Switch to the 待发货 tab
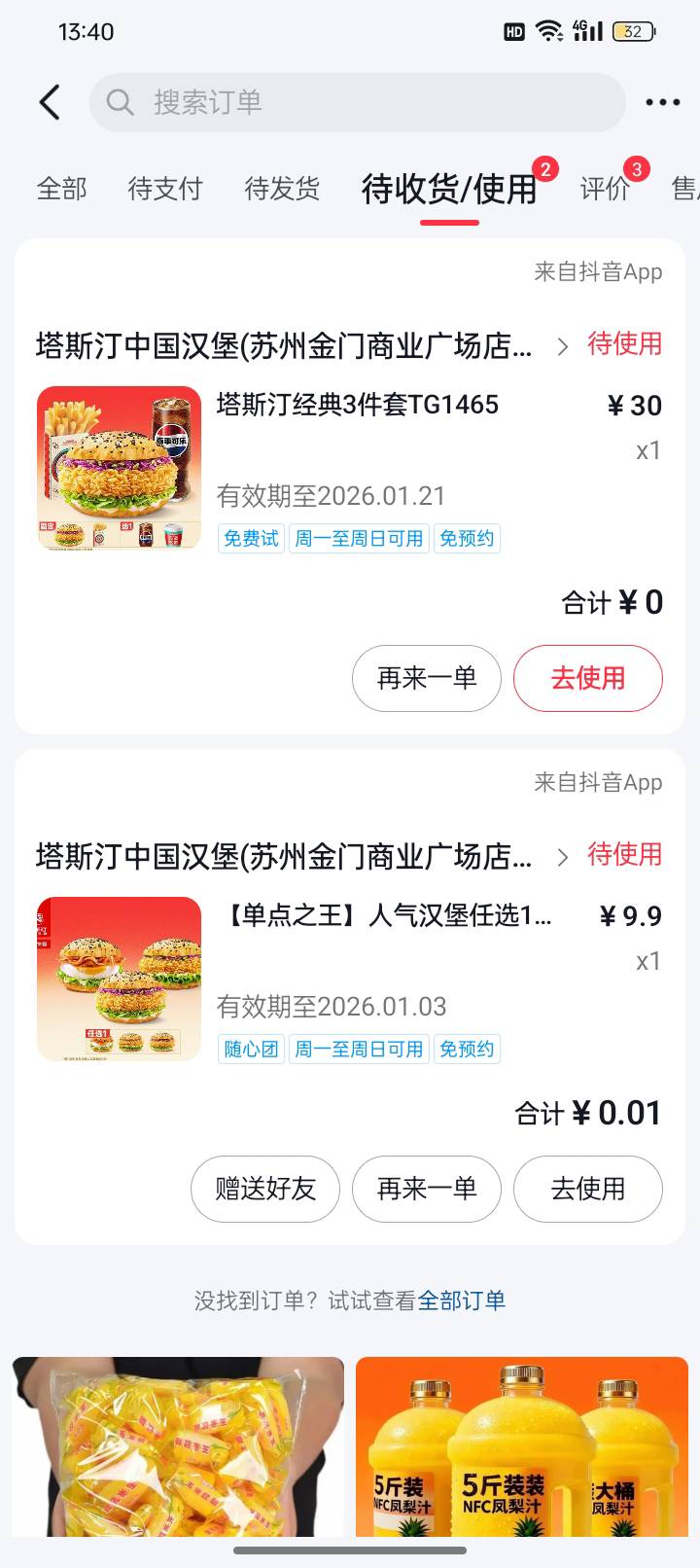 pyautogui.click(x=282, y=188)
